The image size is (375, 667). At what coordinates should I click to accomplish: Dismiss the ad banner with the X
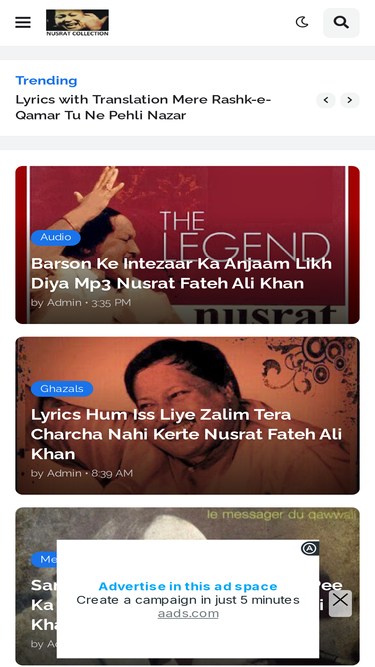(340, 603)
